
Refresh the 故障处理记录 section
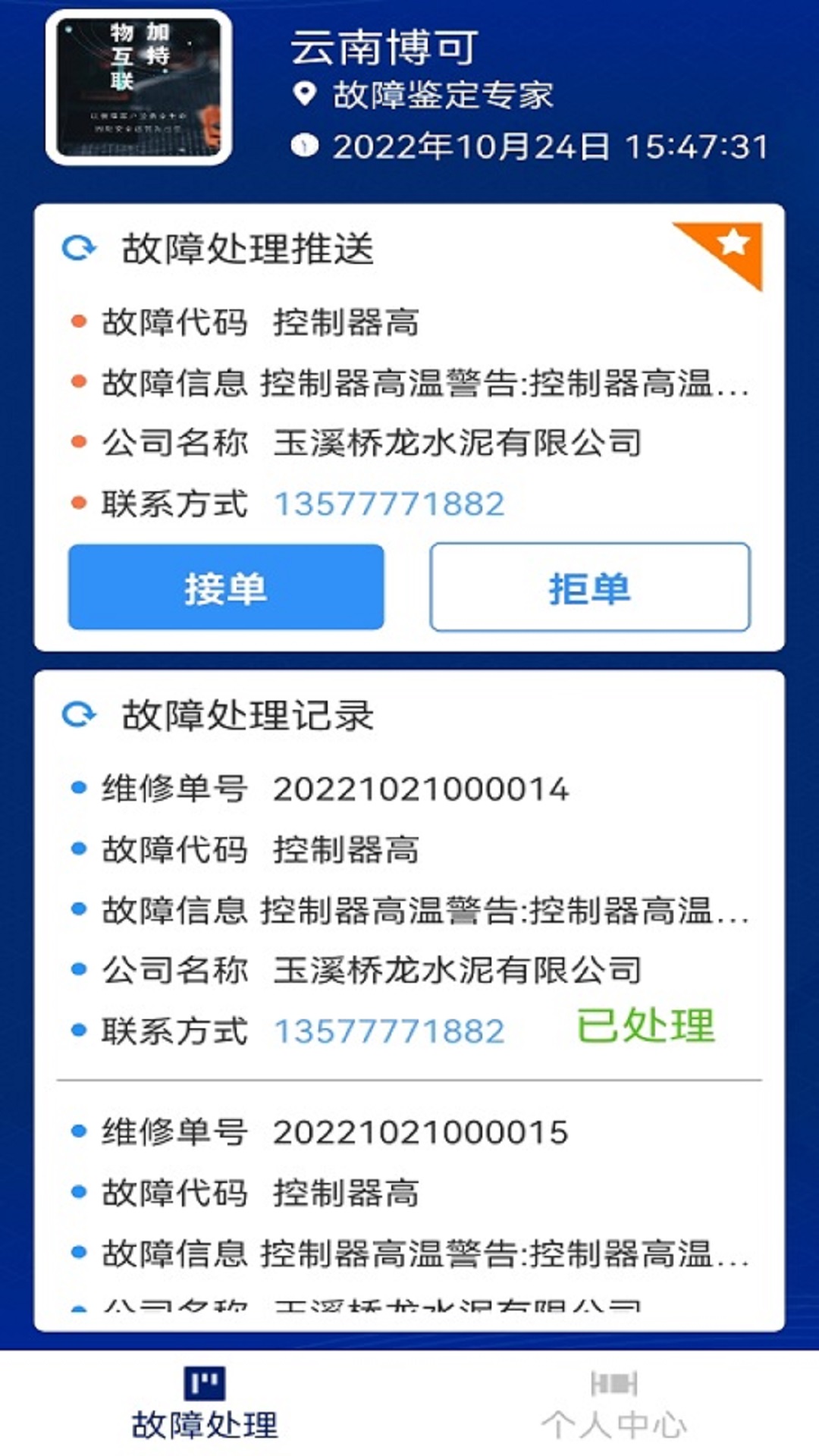pyautogui.click(x=79, y=714)
